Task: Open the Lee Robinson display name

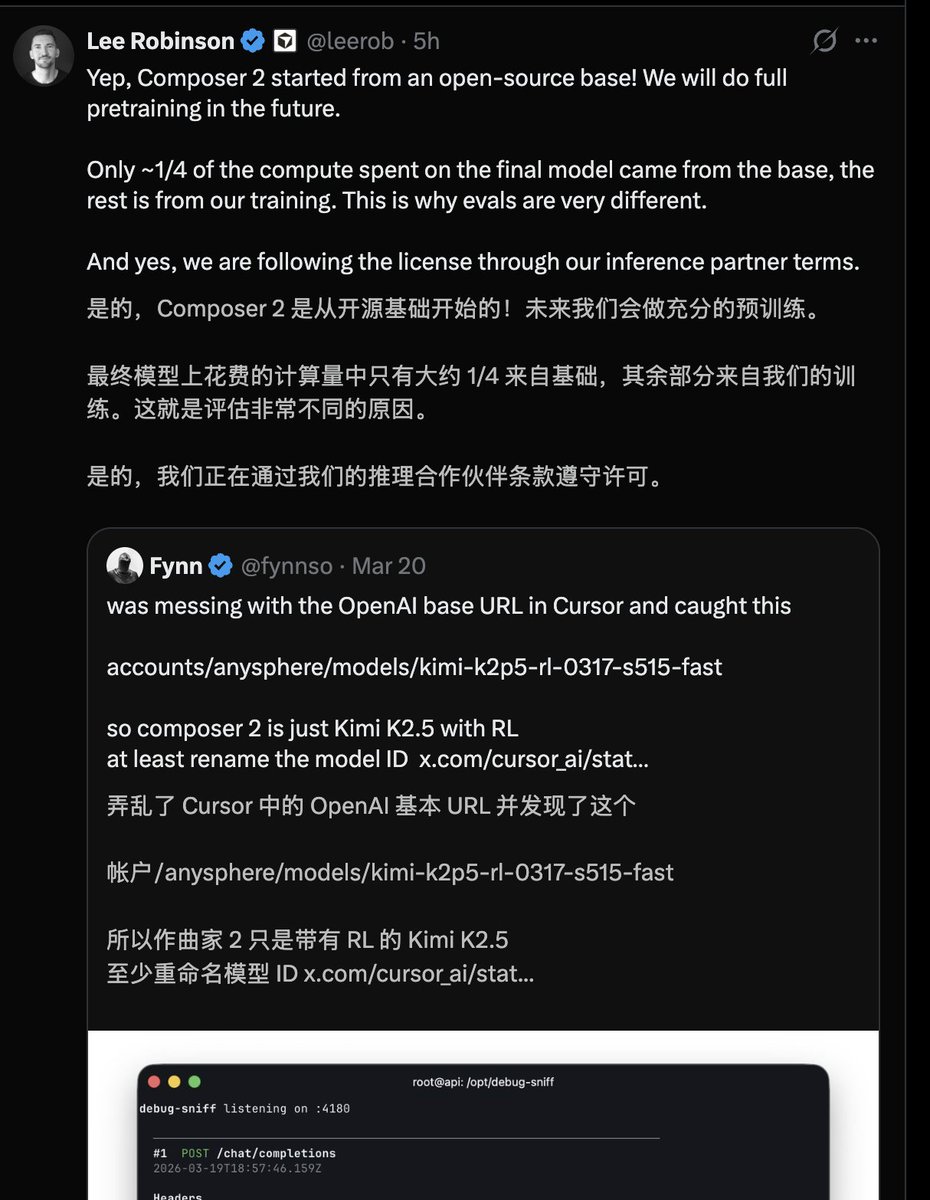Action: (160, 41)
